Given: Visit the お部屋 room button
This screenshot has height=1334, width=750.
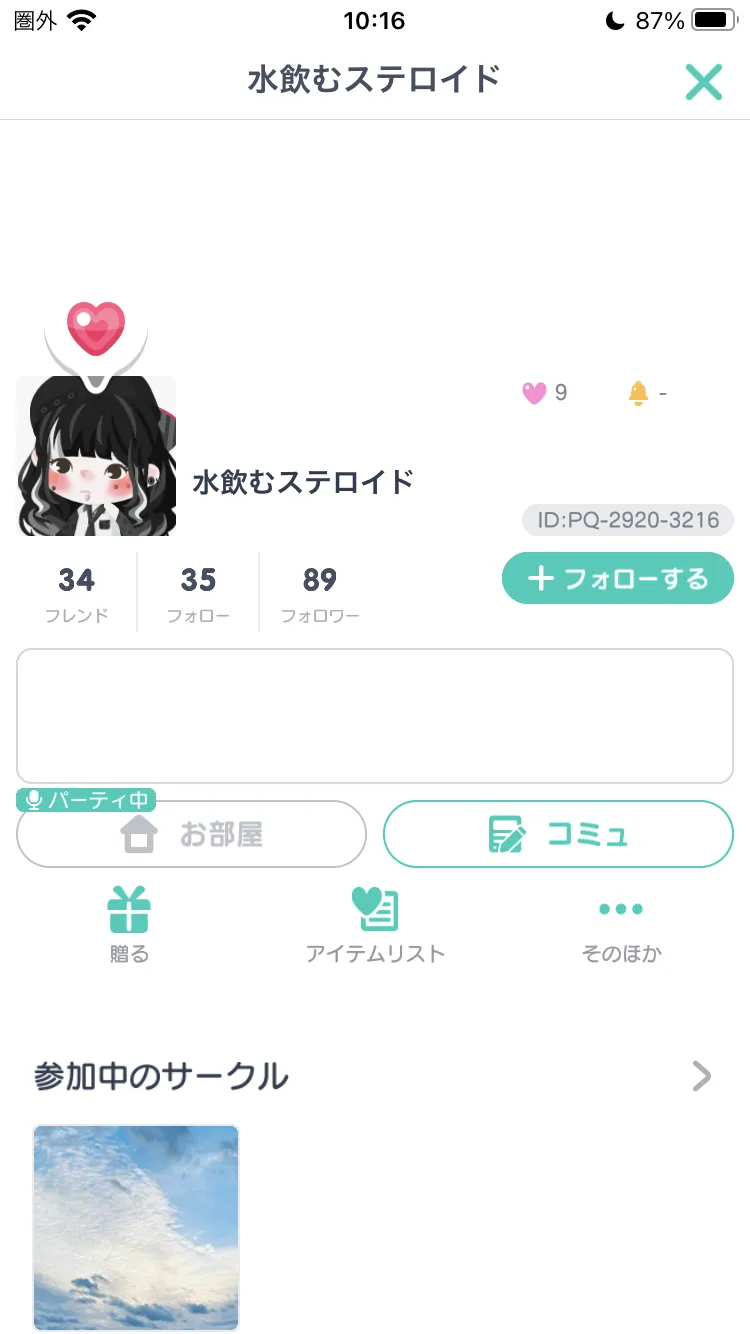Looking at the screenshot, I should click(191, 834).
